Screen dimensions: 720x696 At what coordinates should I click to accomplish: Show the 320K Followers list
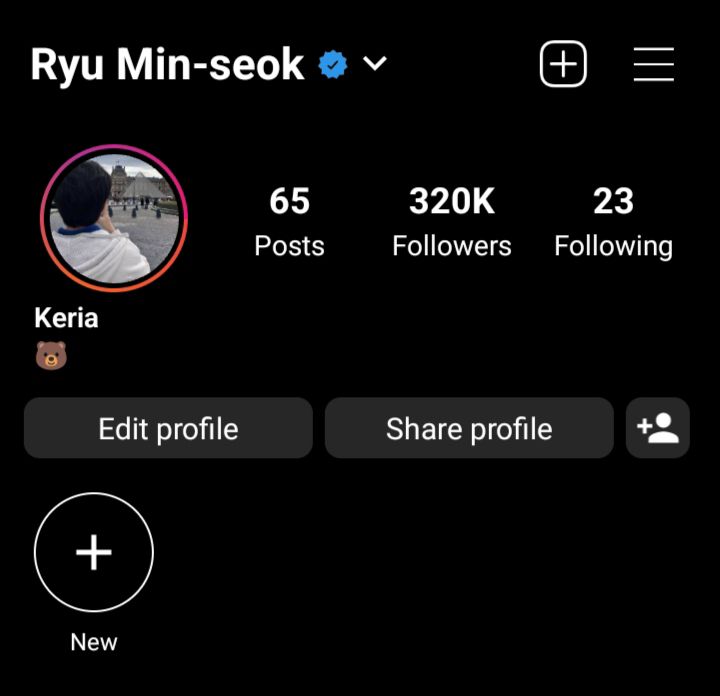point(451,222)
